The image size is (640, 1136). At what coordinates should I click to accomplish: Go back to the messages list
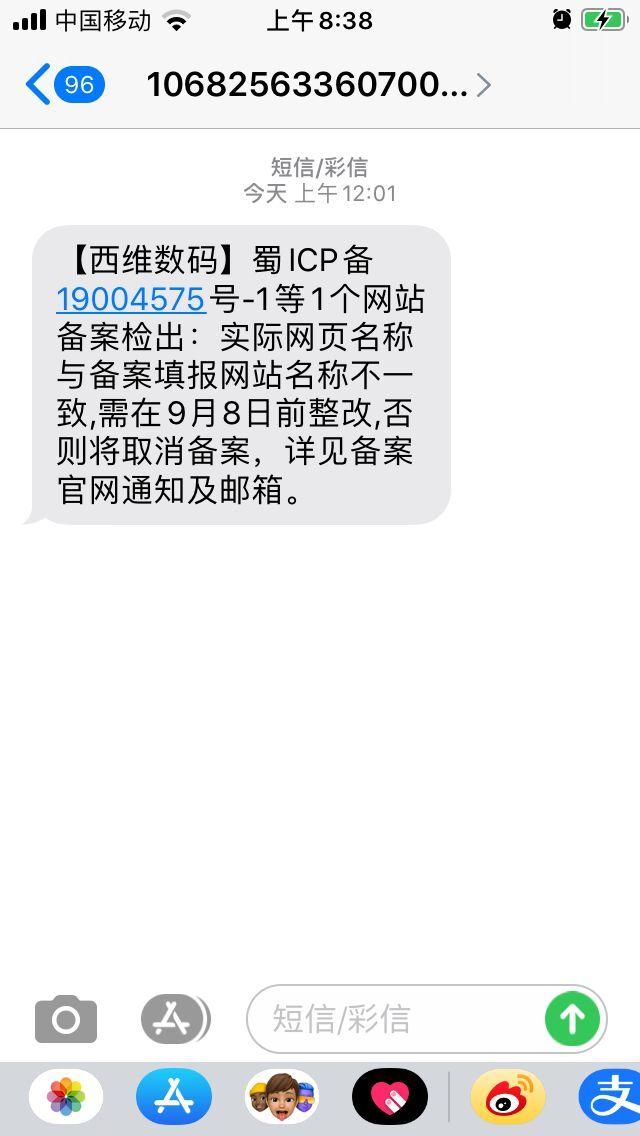62,85
